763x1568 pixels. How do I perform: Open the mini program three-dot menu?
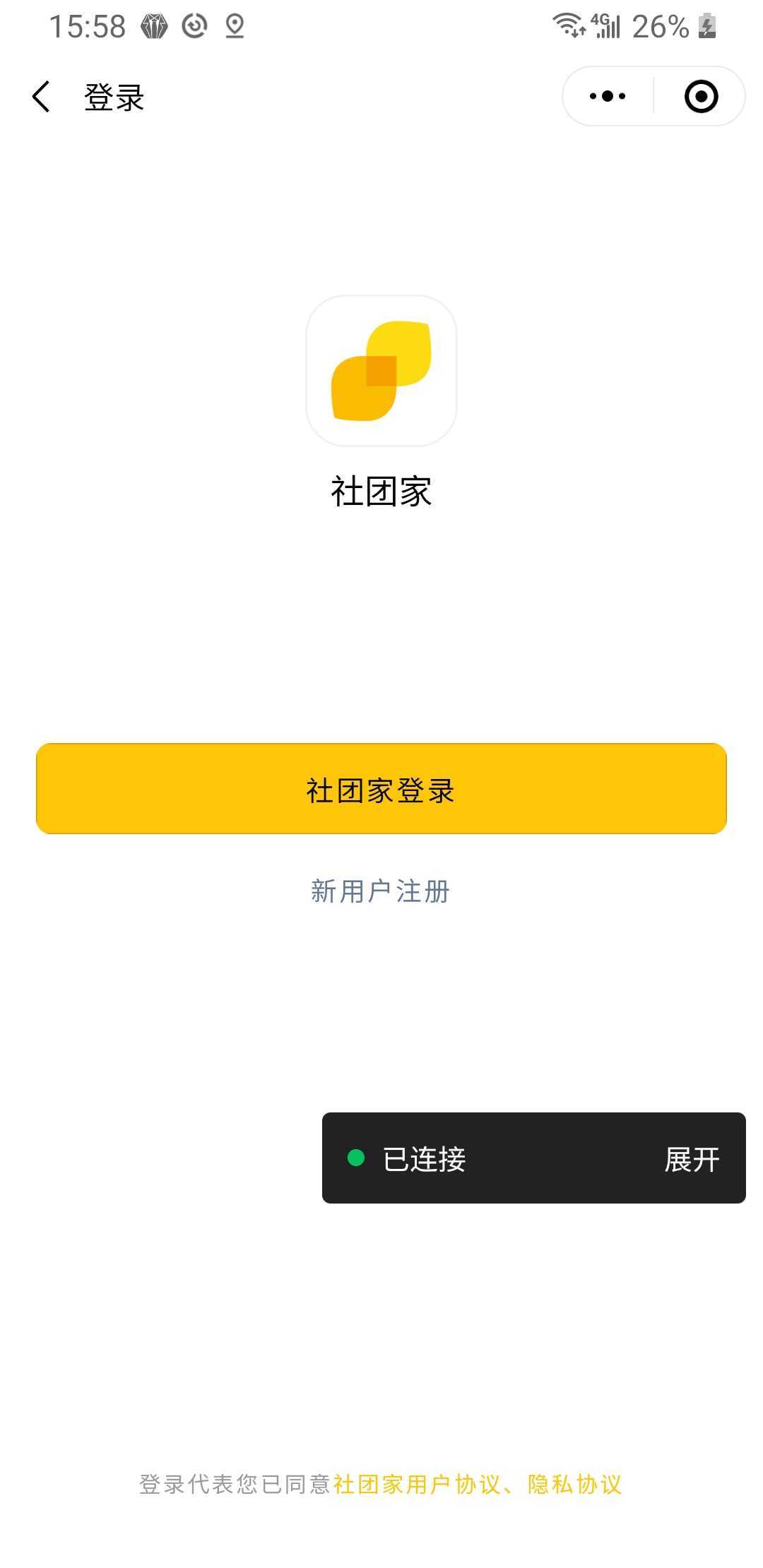[x=608, y=96]
